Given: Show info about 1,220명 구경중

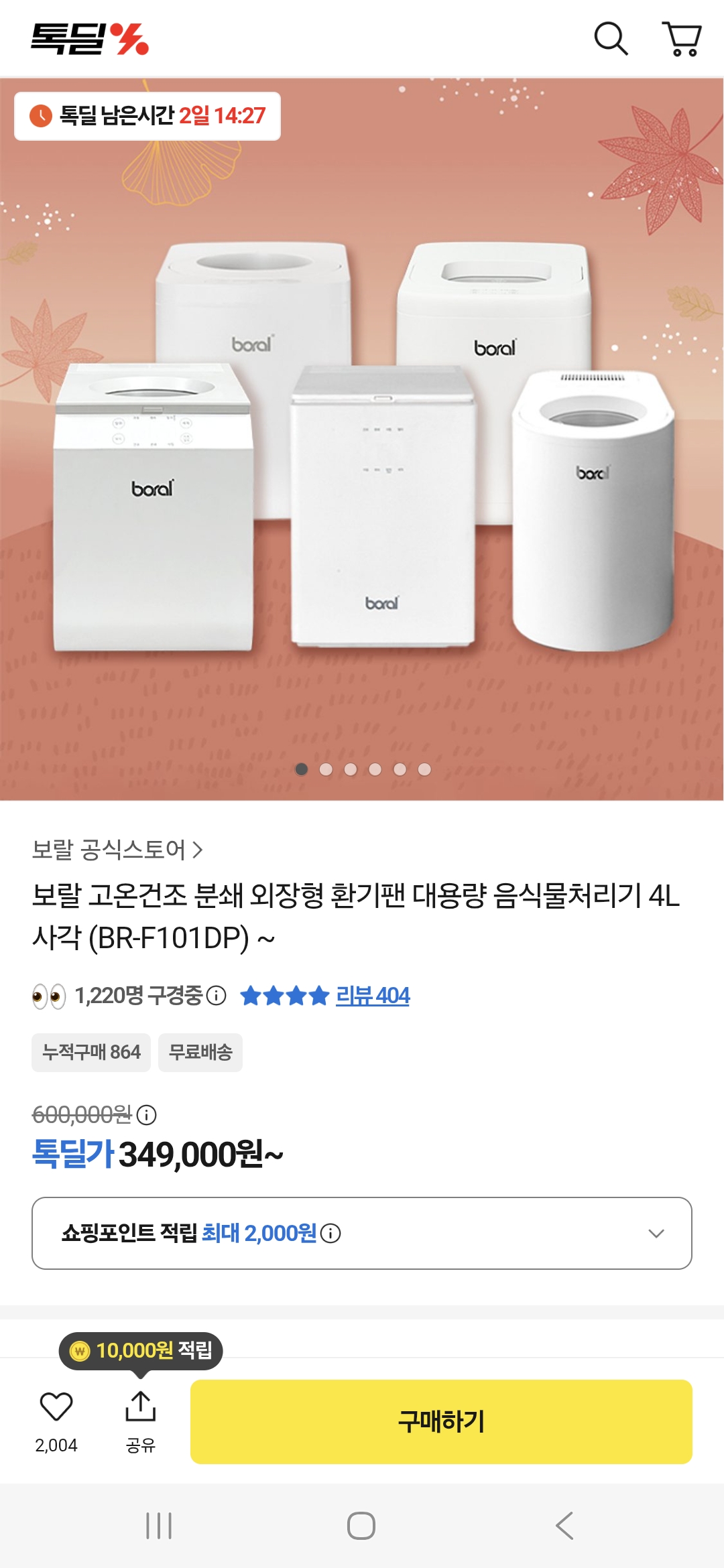Looking at the screenshot, I should coord(216,996).
